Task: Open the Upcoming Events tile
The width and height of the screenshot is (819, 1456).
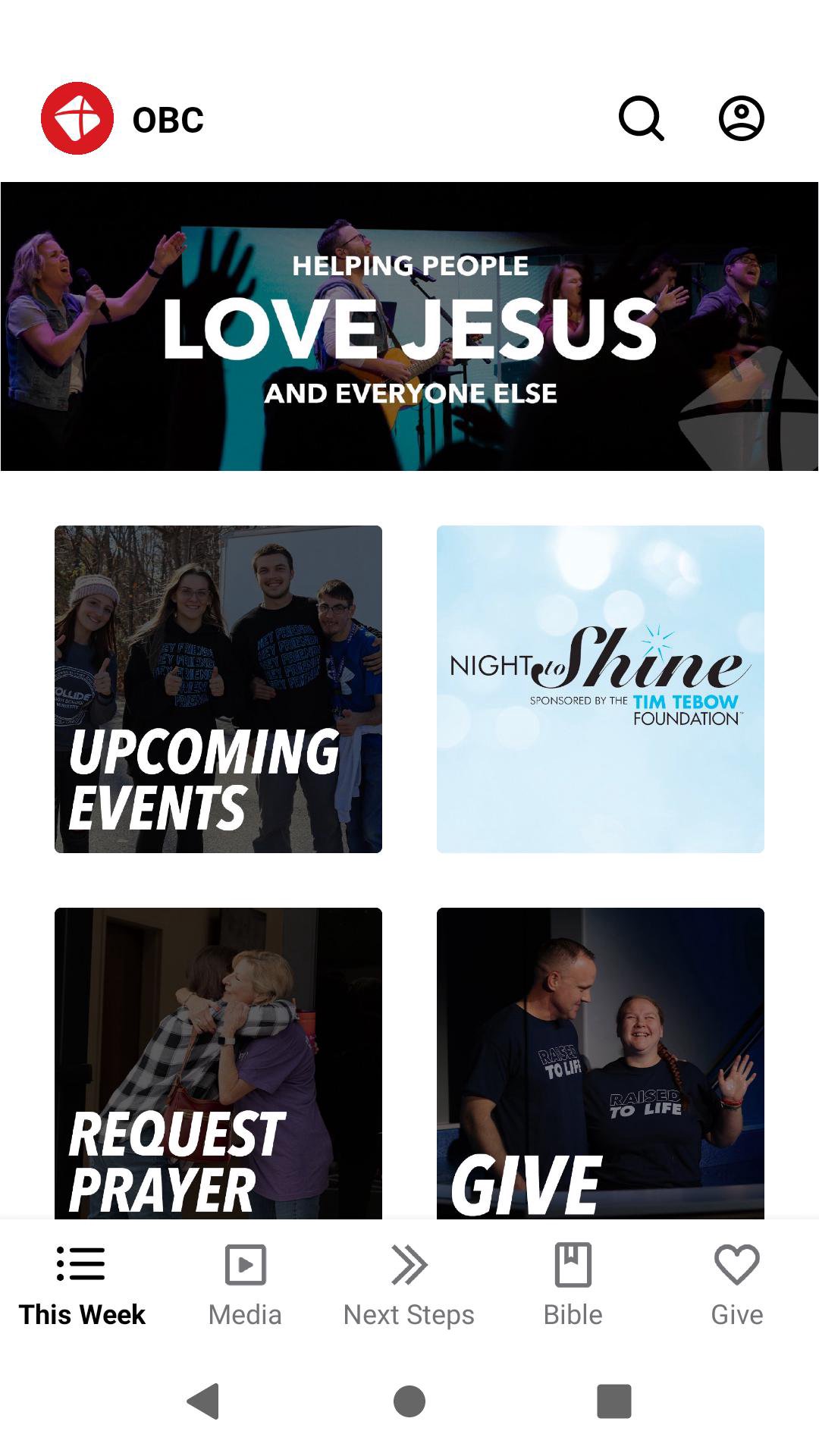Action: click(x=218, y=689)
